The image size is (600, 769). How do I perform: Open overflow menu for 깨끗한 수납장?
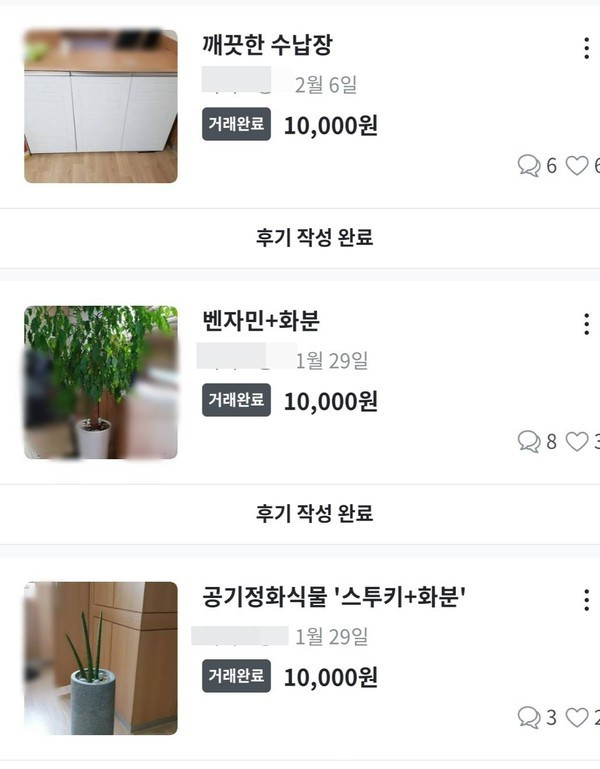(586, 48)
